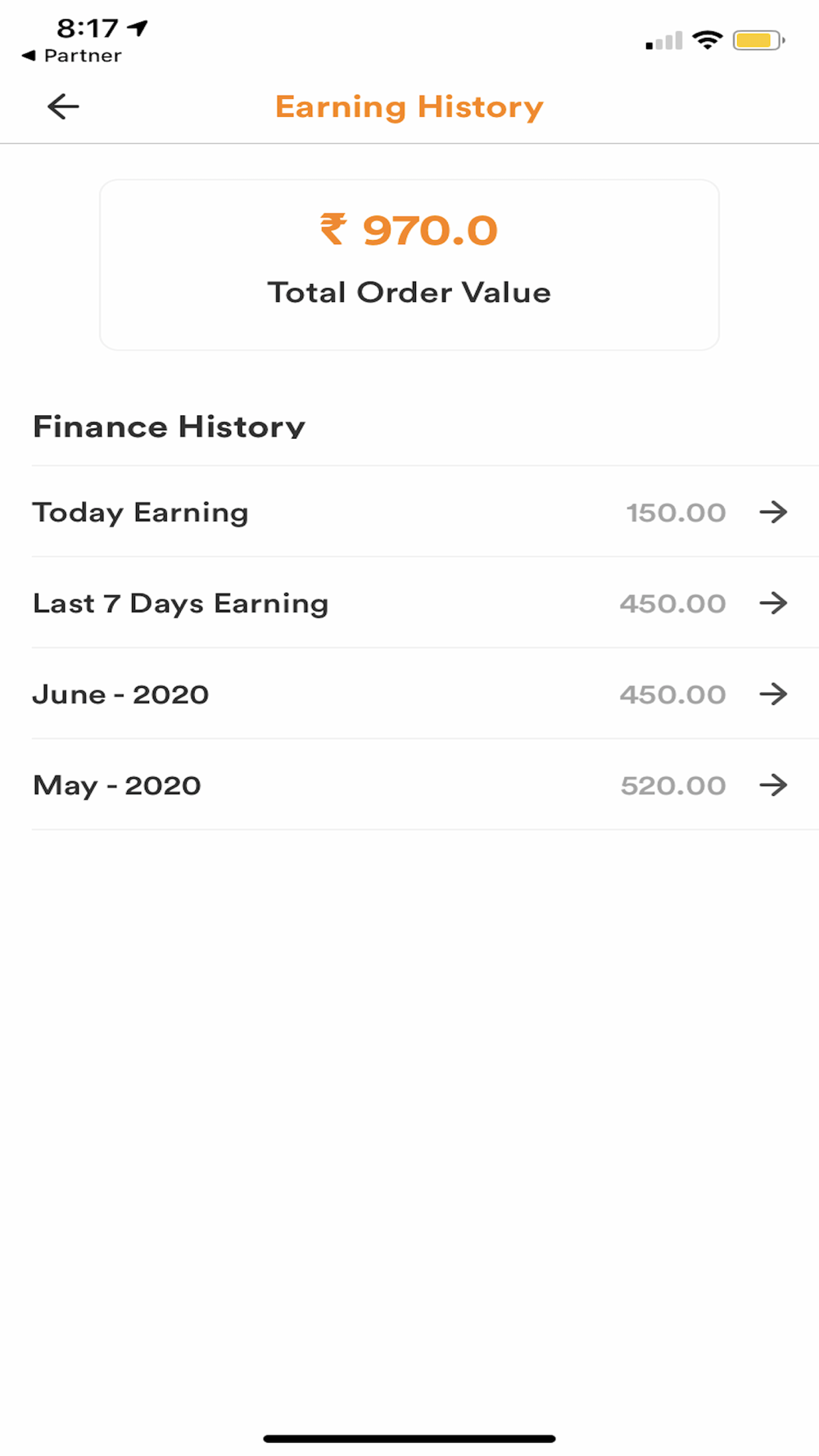View June - 2020 earnings

coord(425,694)
